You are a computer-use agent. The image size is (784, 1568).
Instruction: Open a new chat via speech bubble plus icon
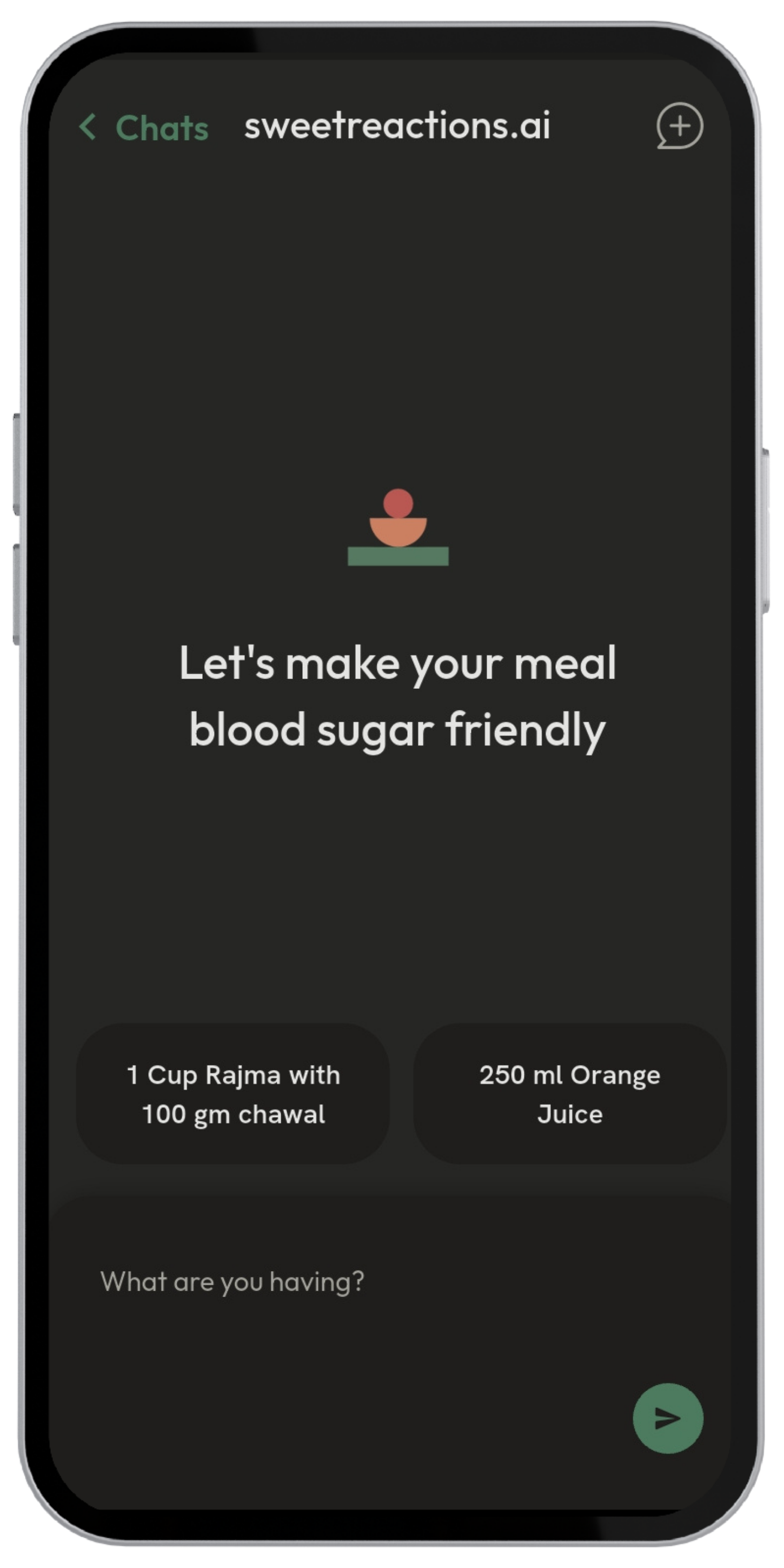click(680, 127)
